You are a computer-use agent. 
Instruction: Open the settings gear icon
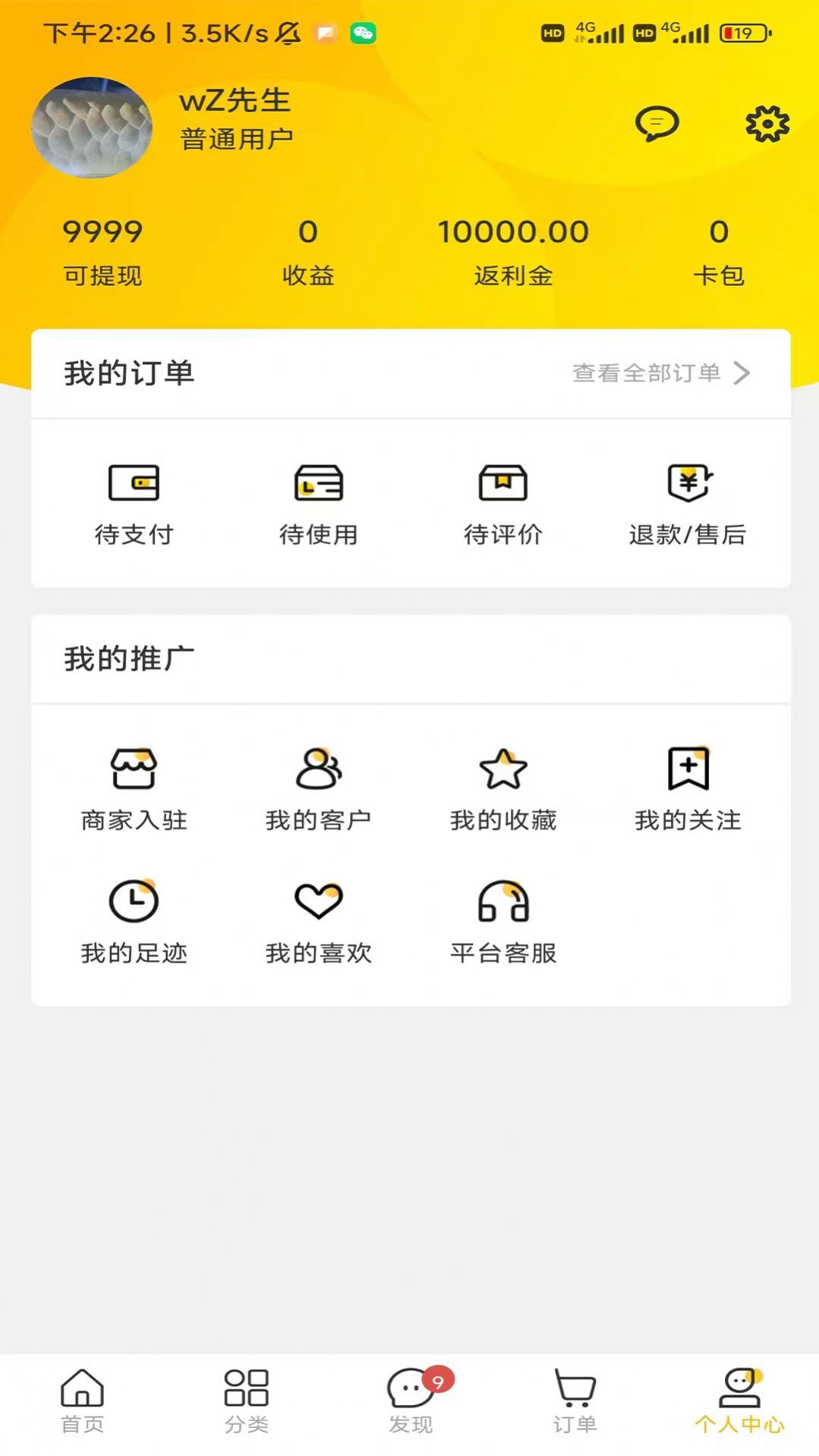pos(767,123)
